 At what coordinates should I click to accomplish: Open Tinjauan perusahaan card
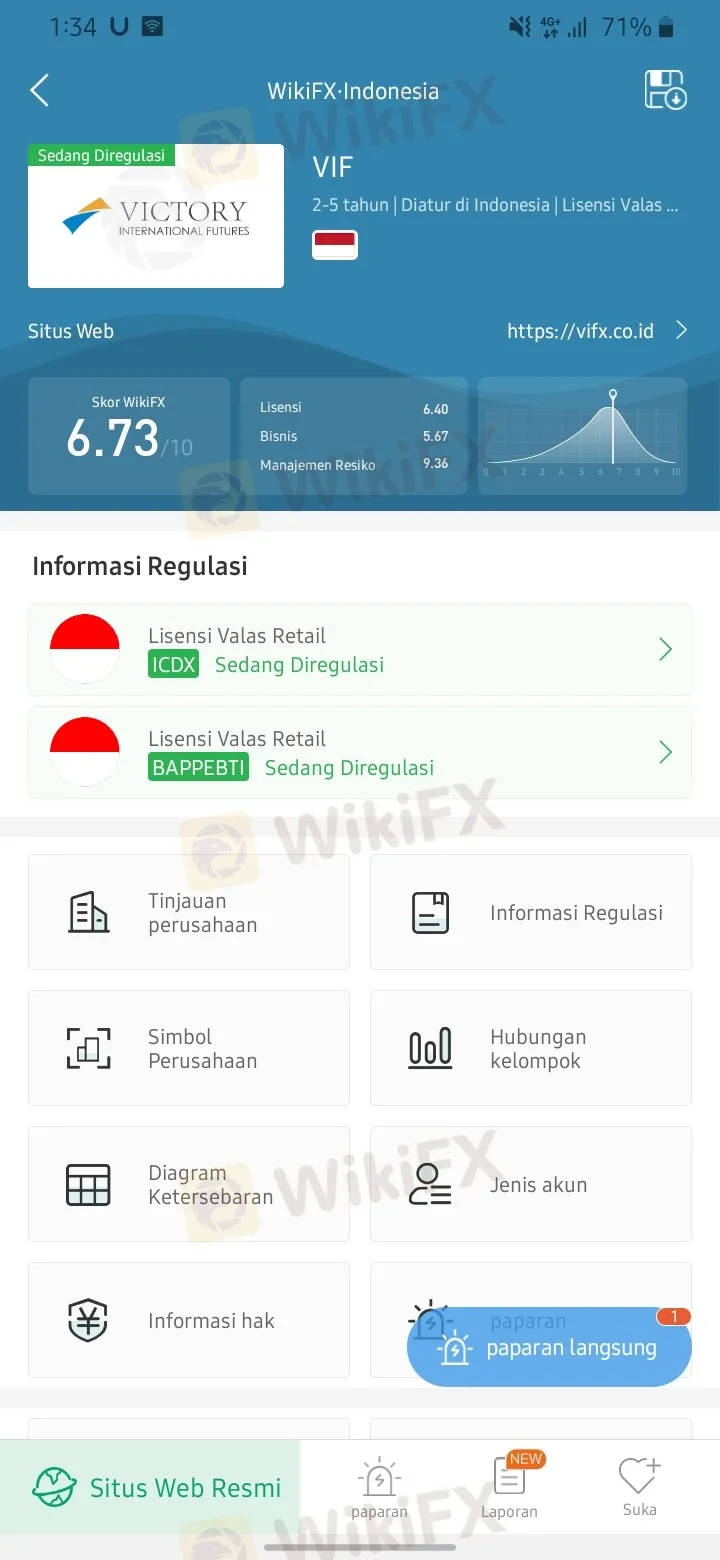click(x=189, y=912)
